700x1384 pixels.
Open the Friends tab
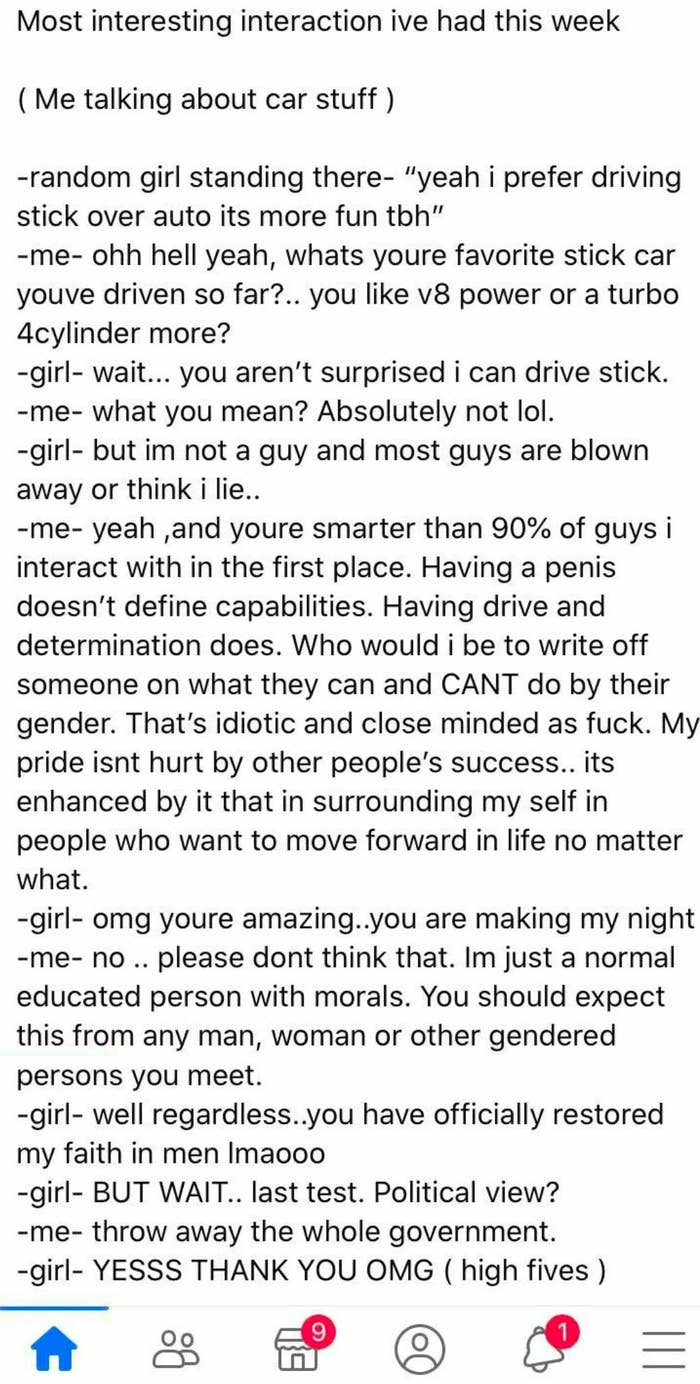[x=175, y=1348]
